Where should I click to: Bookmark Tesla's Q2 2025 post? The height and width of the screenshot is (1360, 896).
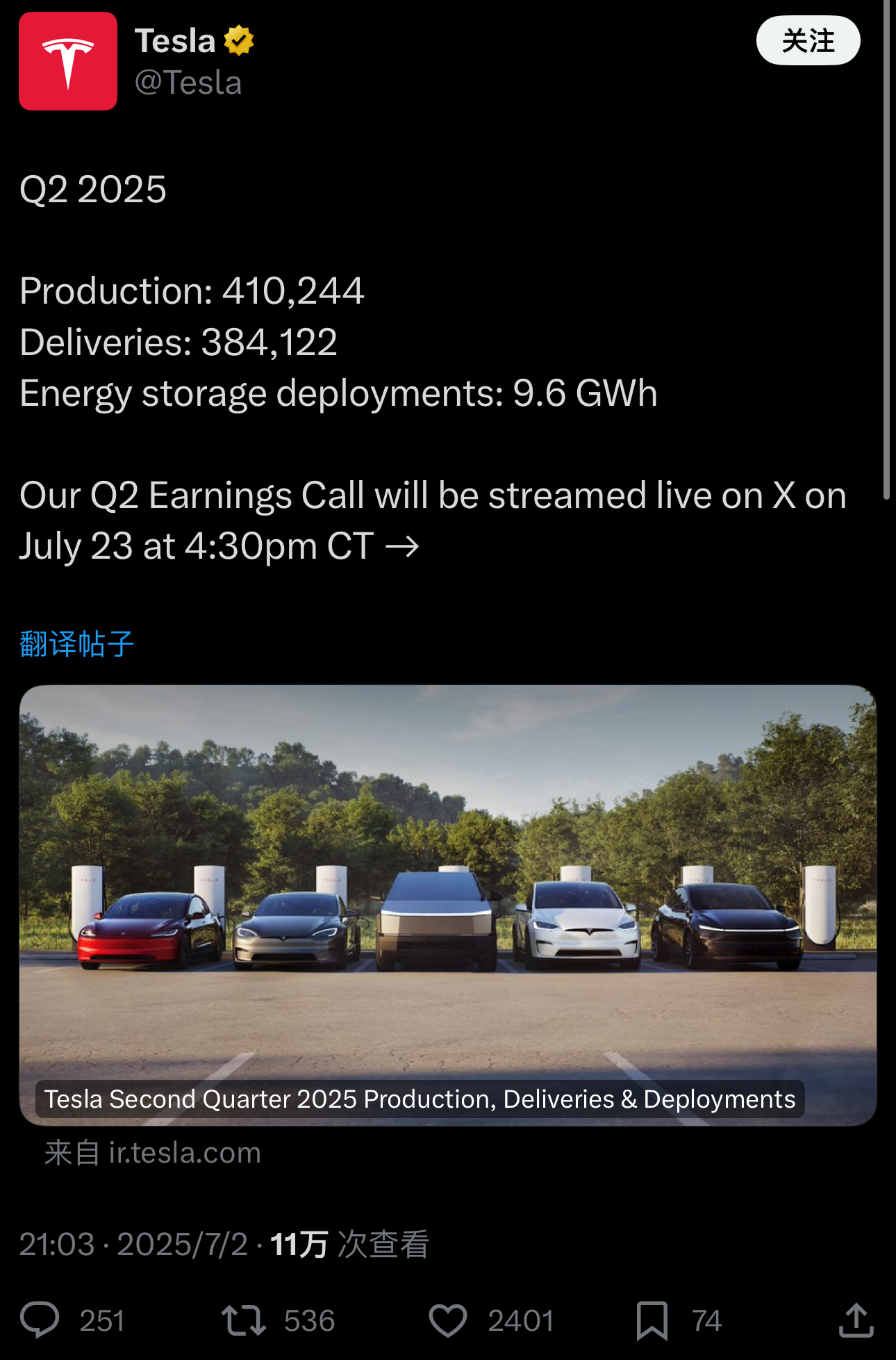(x=652, y=1320)
